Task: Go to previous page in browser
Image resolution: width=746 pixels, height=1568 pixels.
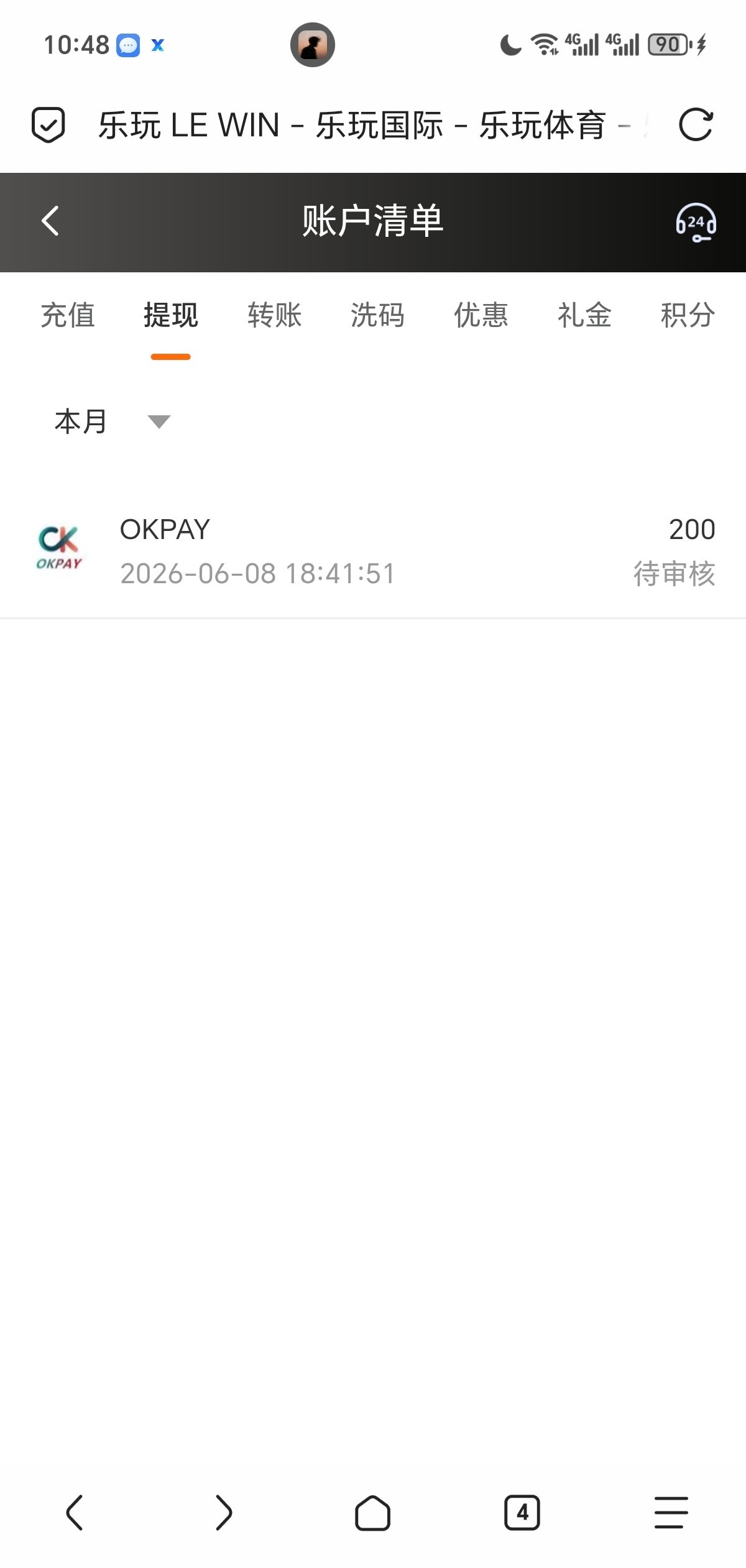Action: point(75,1512)
